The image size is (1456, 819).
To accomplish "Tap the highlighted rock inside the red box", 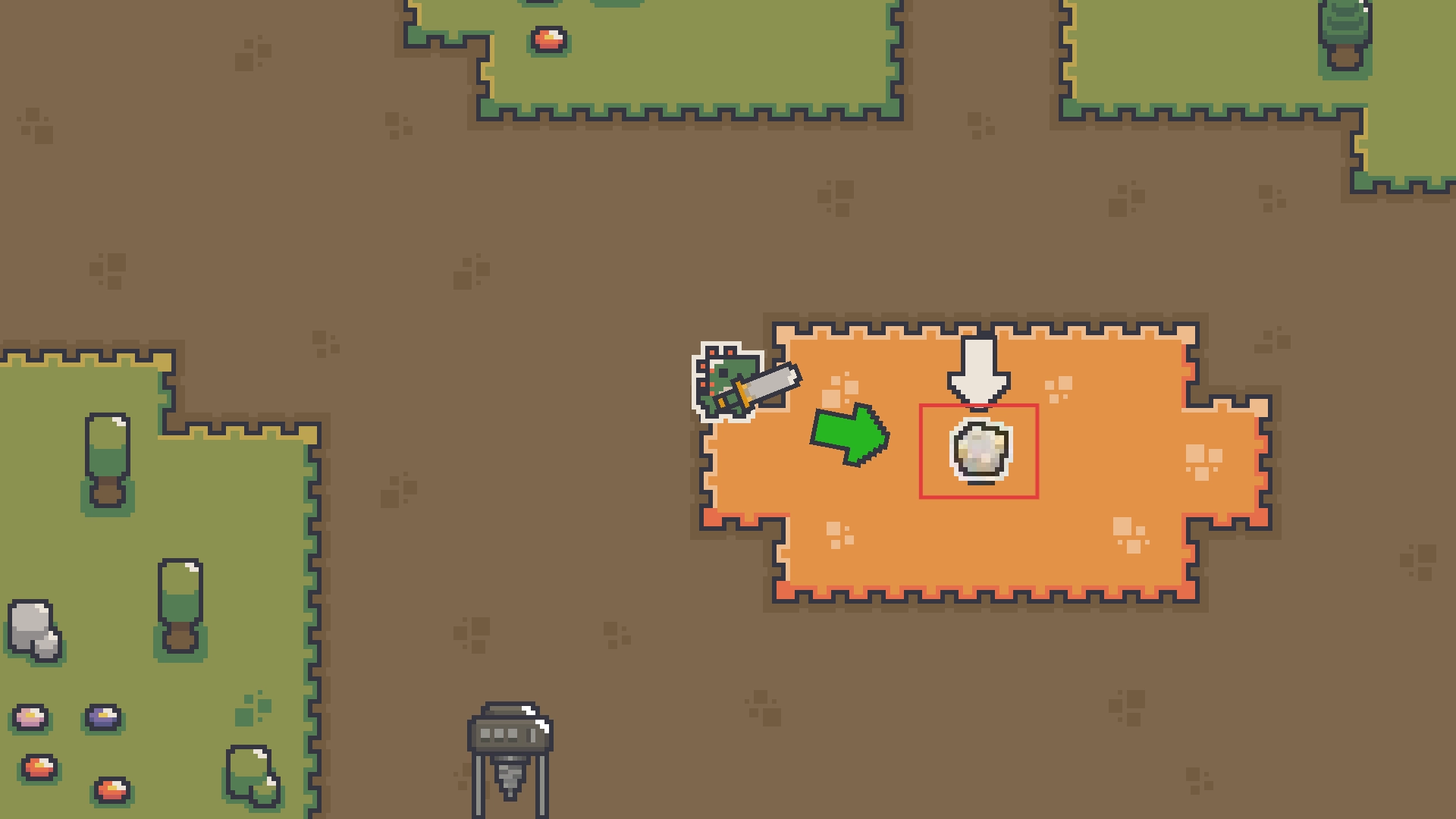I will [x=980, y=451].
